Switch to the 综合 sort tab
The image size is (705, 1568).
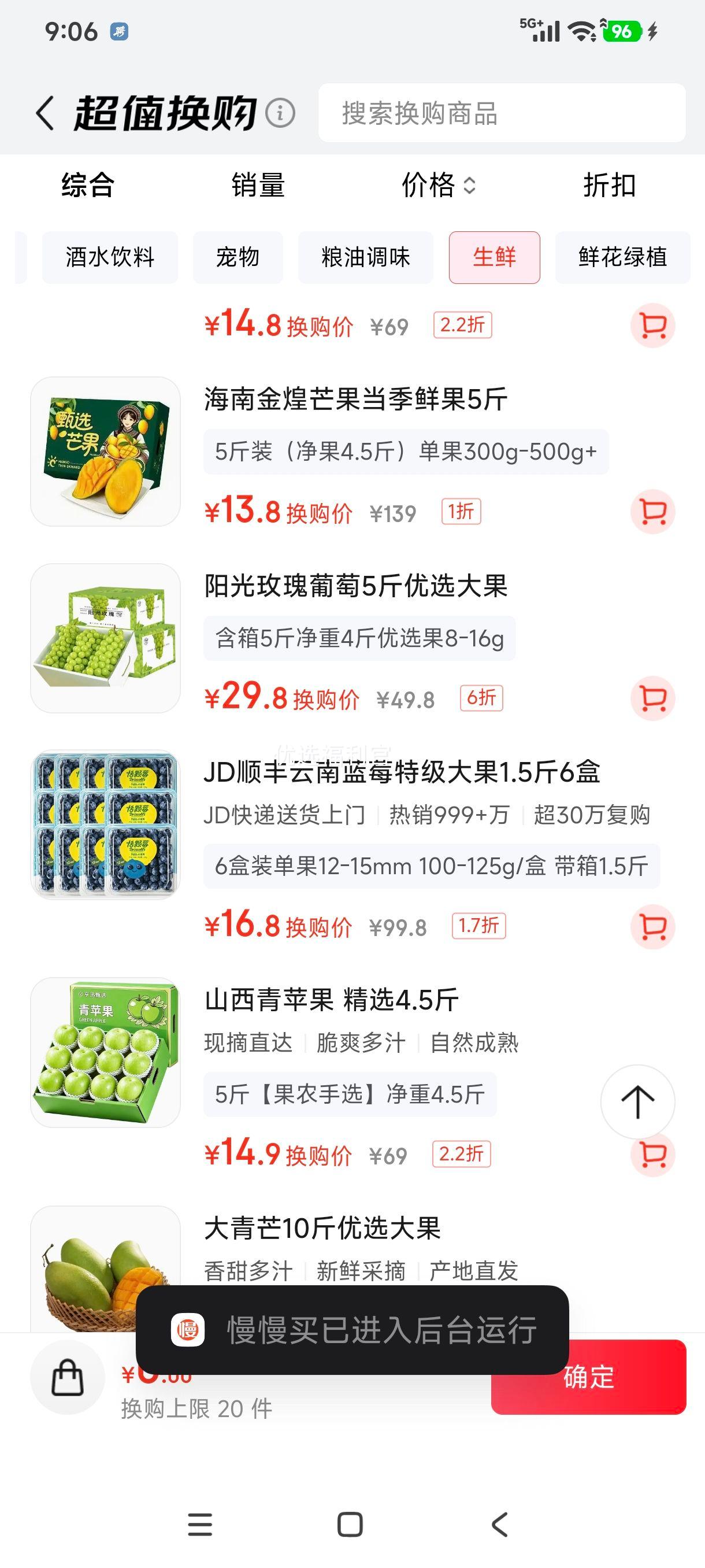coord(88,185)
